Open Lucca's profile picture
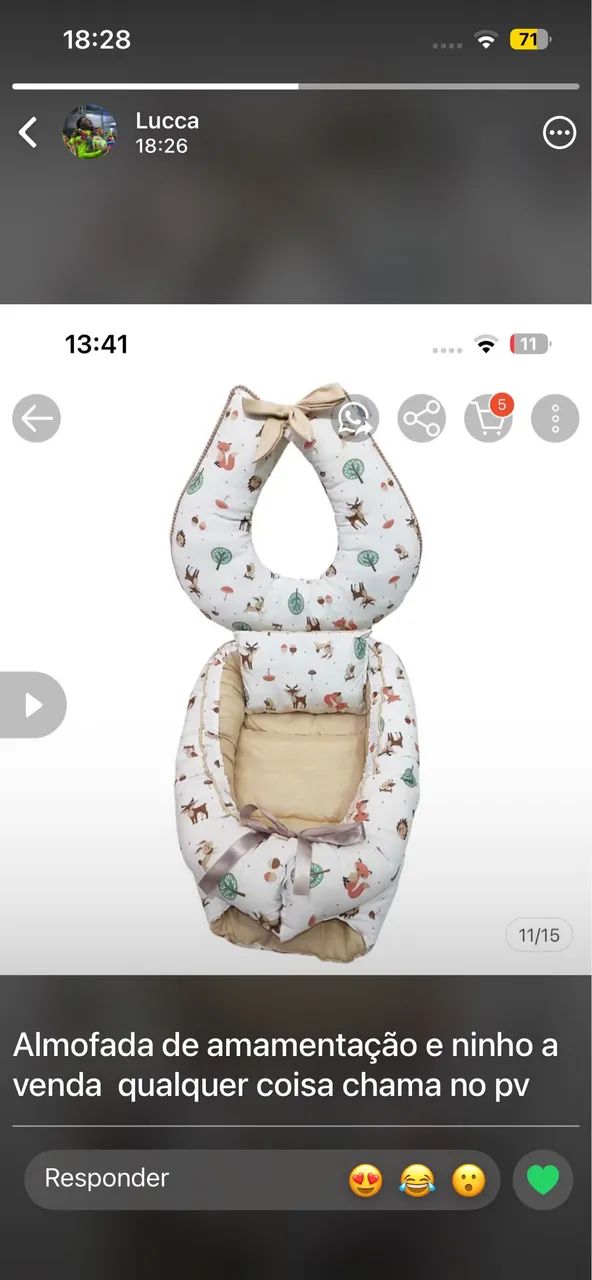Screen dimensions: 592x1280 coord(90,132)
